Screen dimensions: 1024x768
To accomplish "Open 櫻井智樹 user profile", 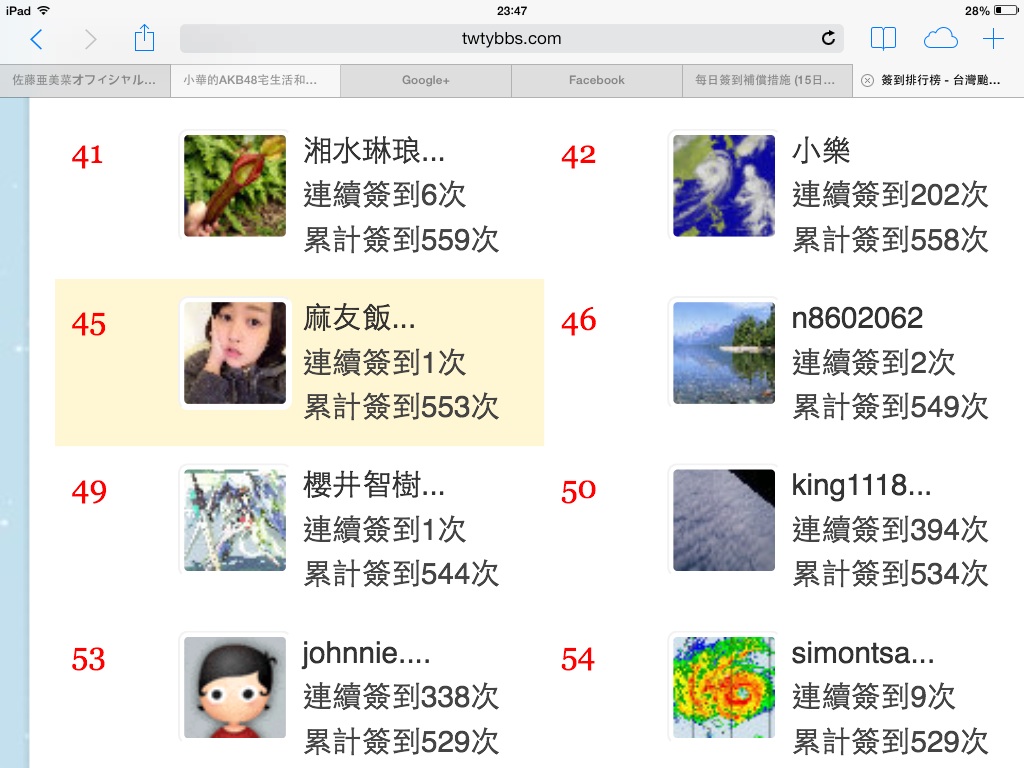I will pyautogui.click(x=374, y=486).
